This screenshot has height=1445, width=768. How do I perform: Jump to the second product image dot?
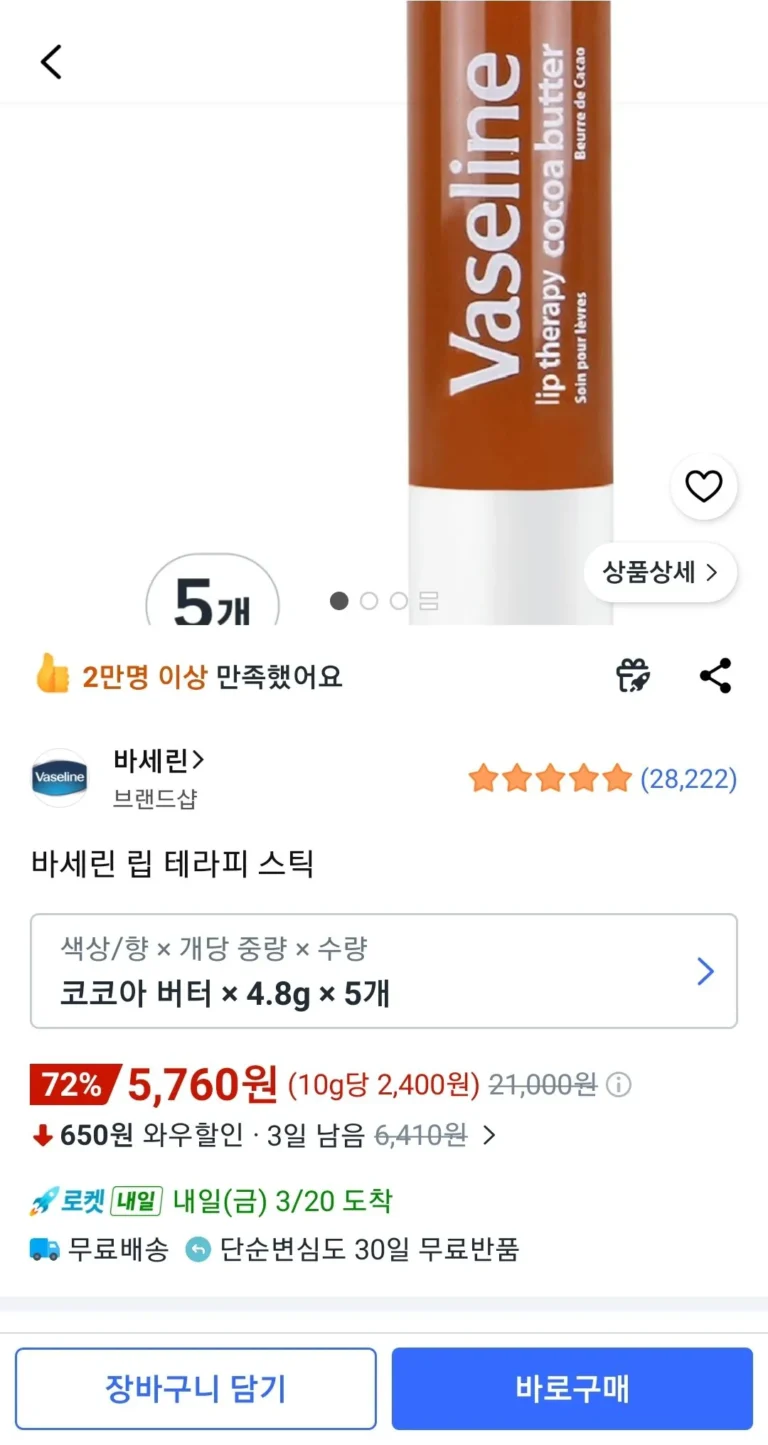[369, 601]
